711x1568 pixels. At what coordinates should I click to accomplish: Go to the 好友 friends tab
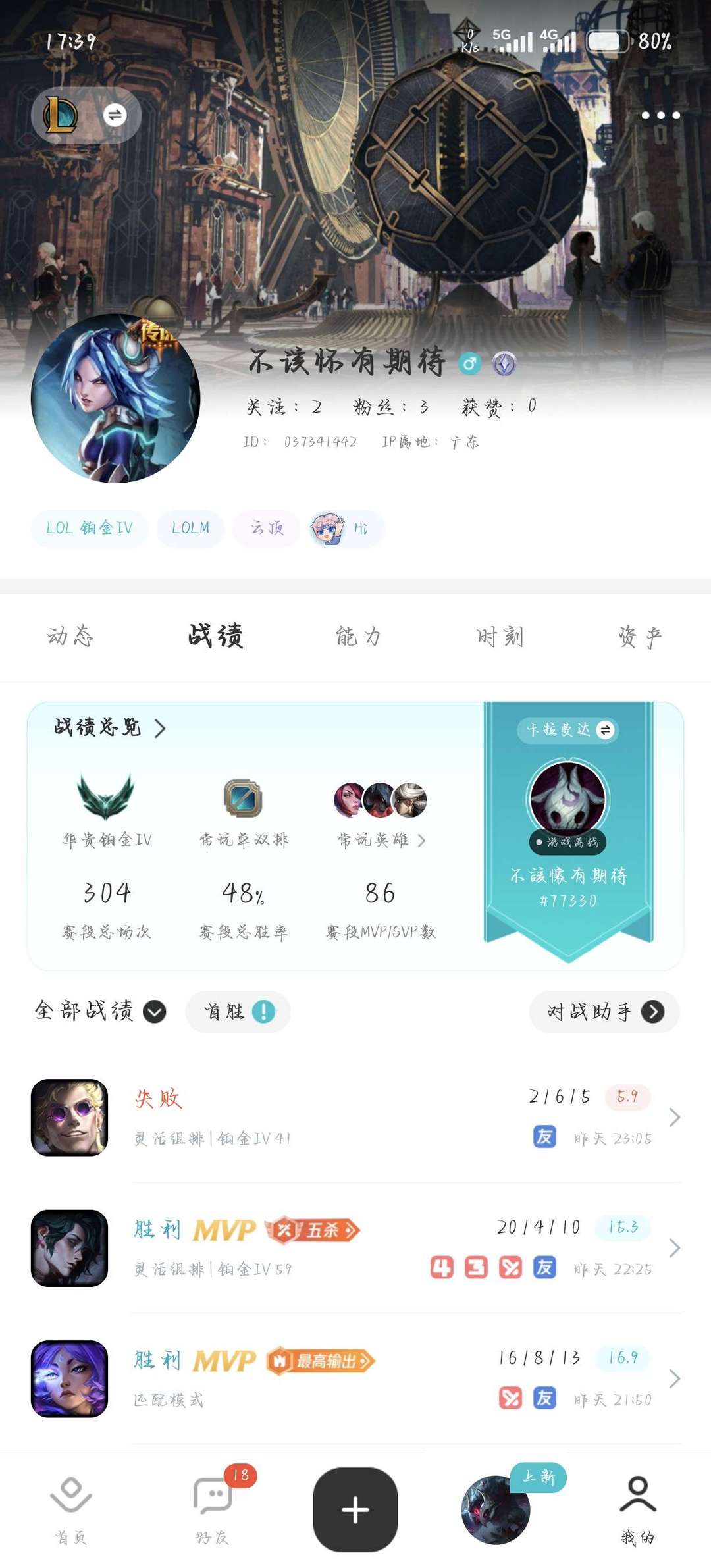click(213, 1508)
